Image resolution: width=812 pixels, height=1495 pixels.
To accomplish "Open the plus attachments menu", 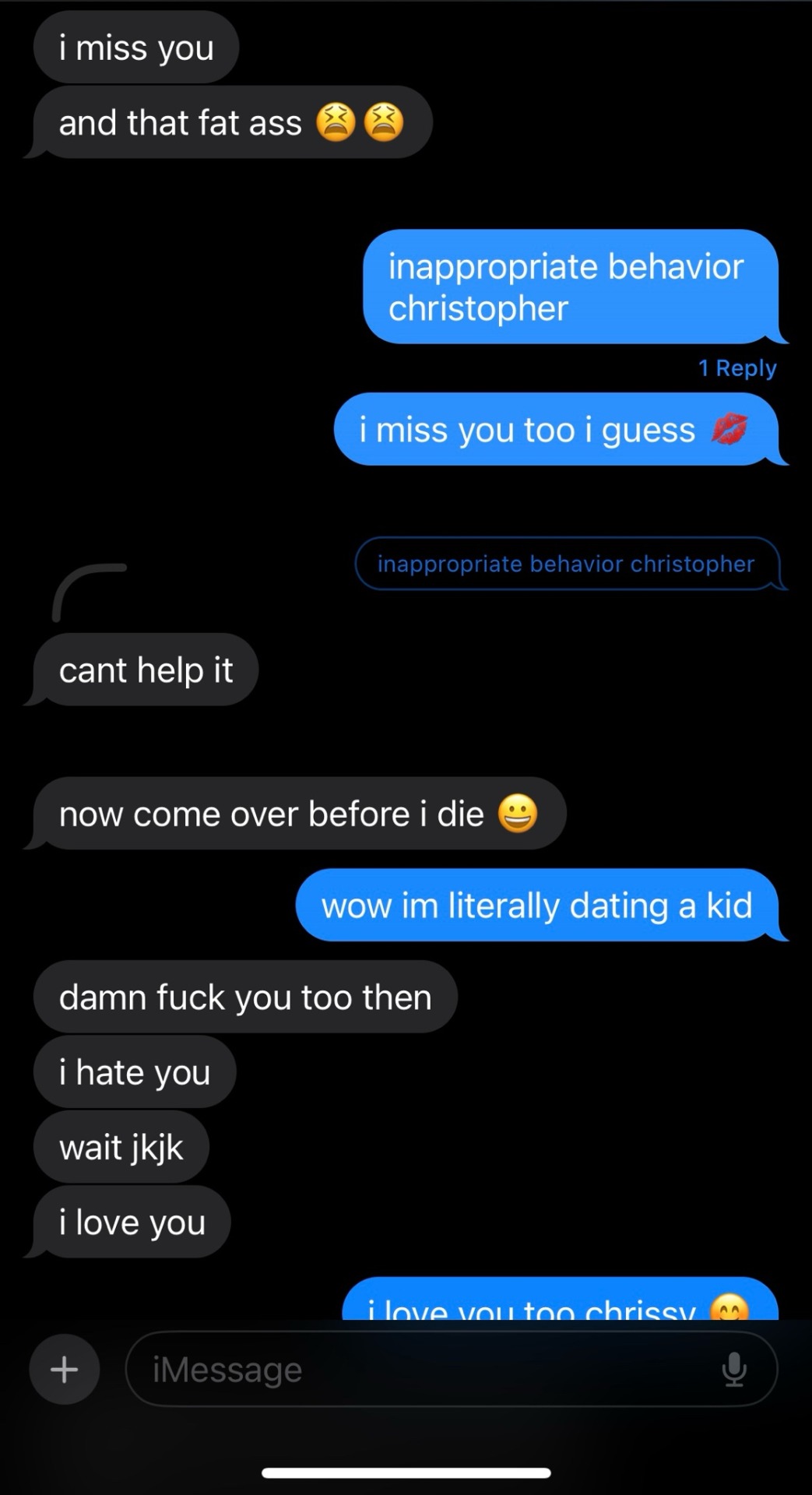I will [x=65, y=1370].
